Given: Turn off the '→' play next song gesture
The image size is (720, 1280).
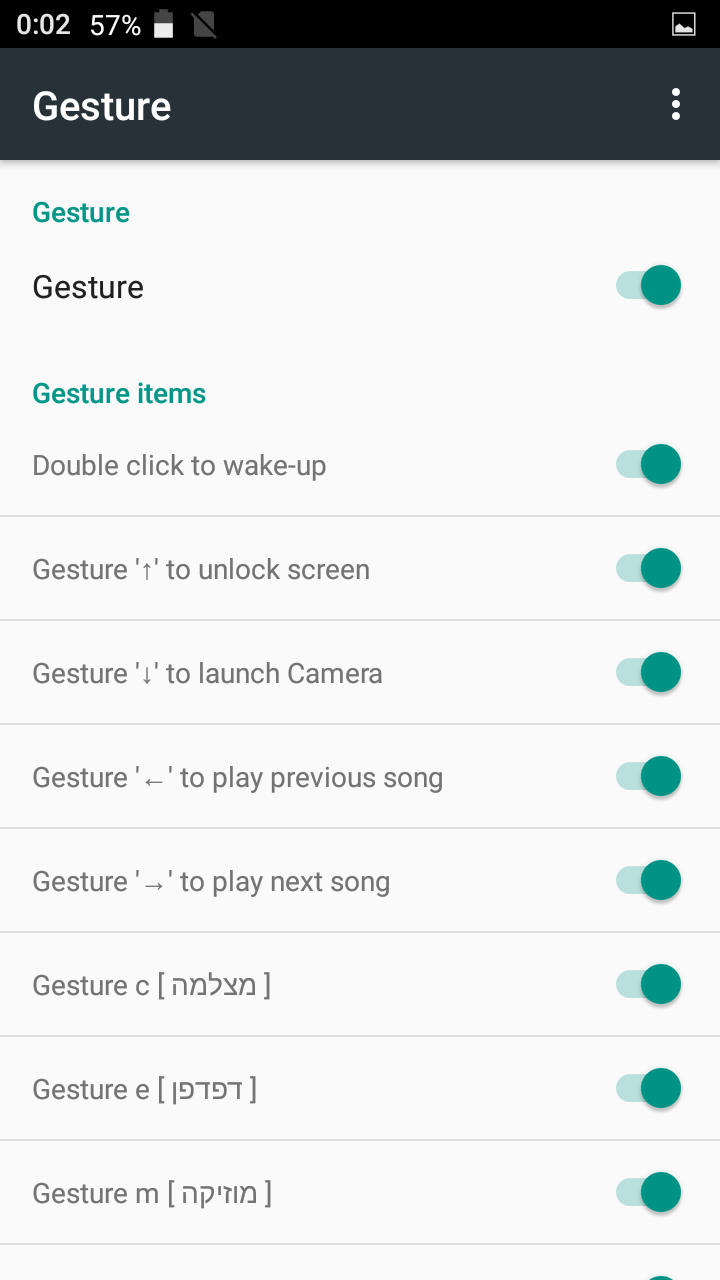Looking at the screenshot, I should coord(649,881).
